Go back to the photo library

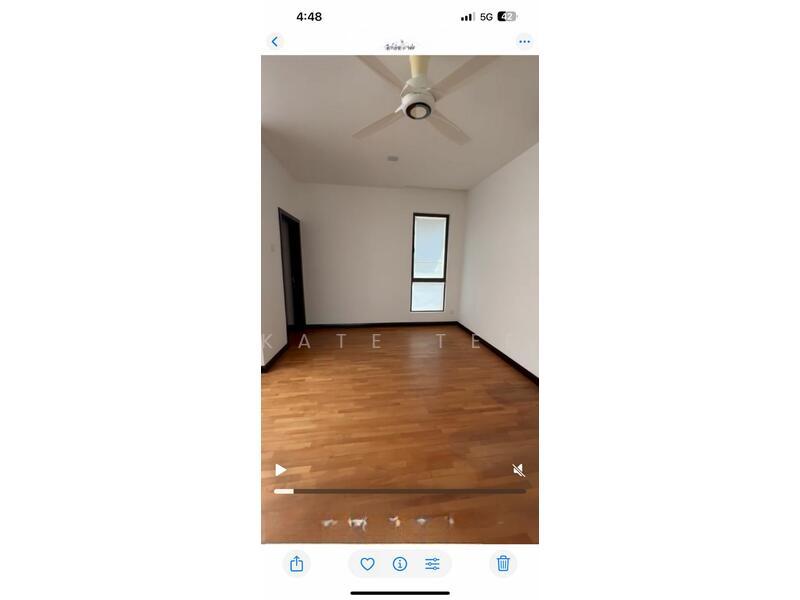275,41
